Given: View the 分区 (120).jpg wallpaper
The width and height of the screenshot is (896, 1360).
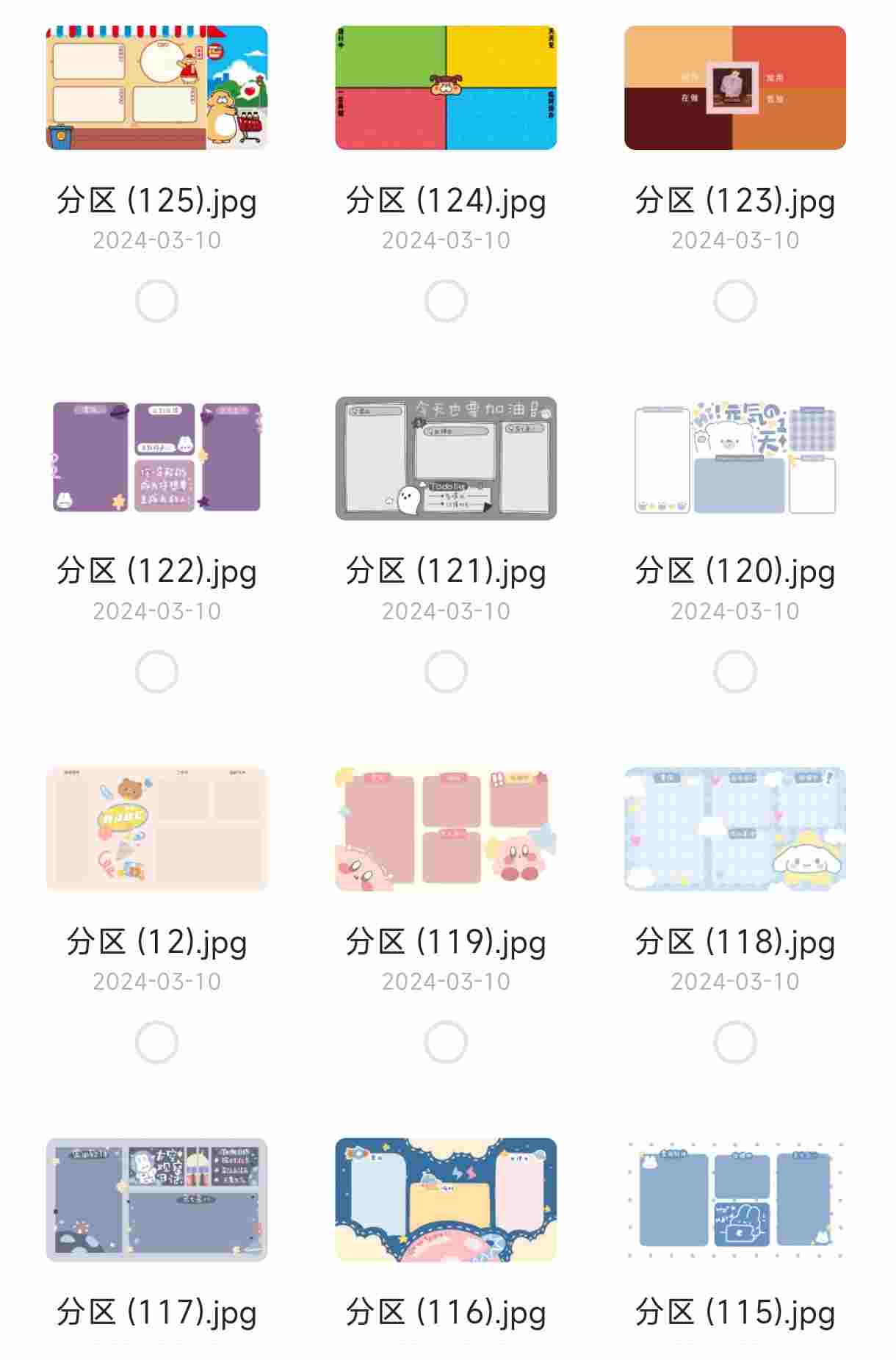Looking at the screenshot, I should (735, 458).
